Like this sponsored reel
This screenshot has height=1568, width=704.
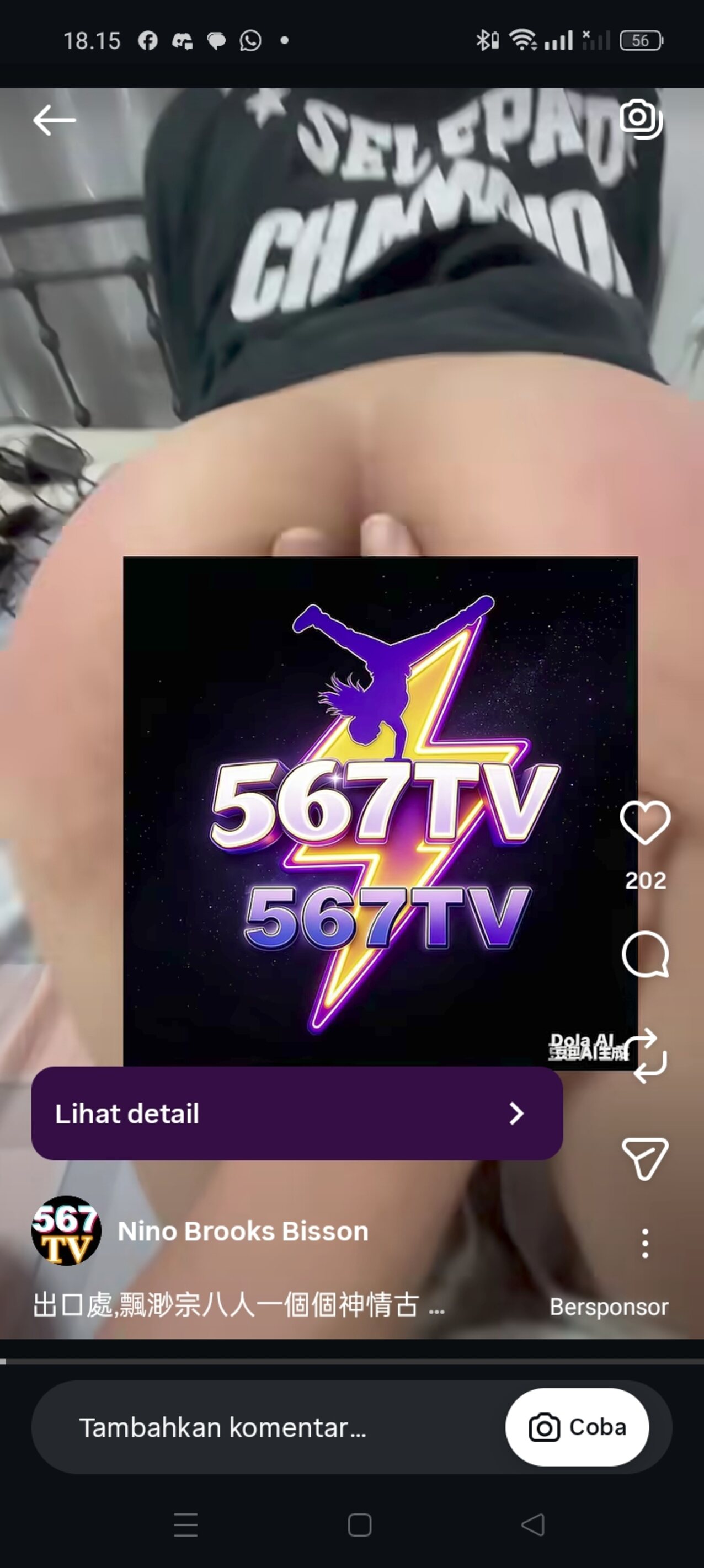(x=645, y=823)
